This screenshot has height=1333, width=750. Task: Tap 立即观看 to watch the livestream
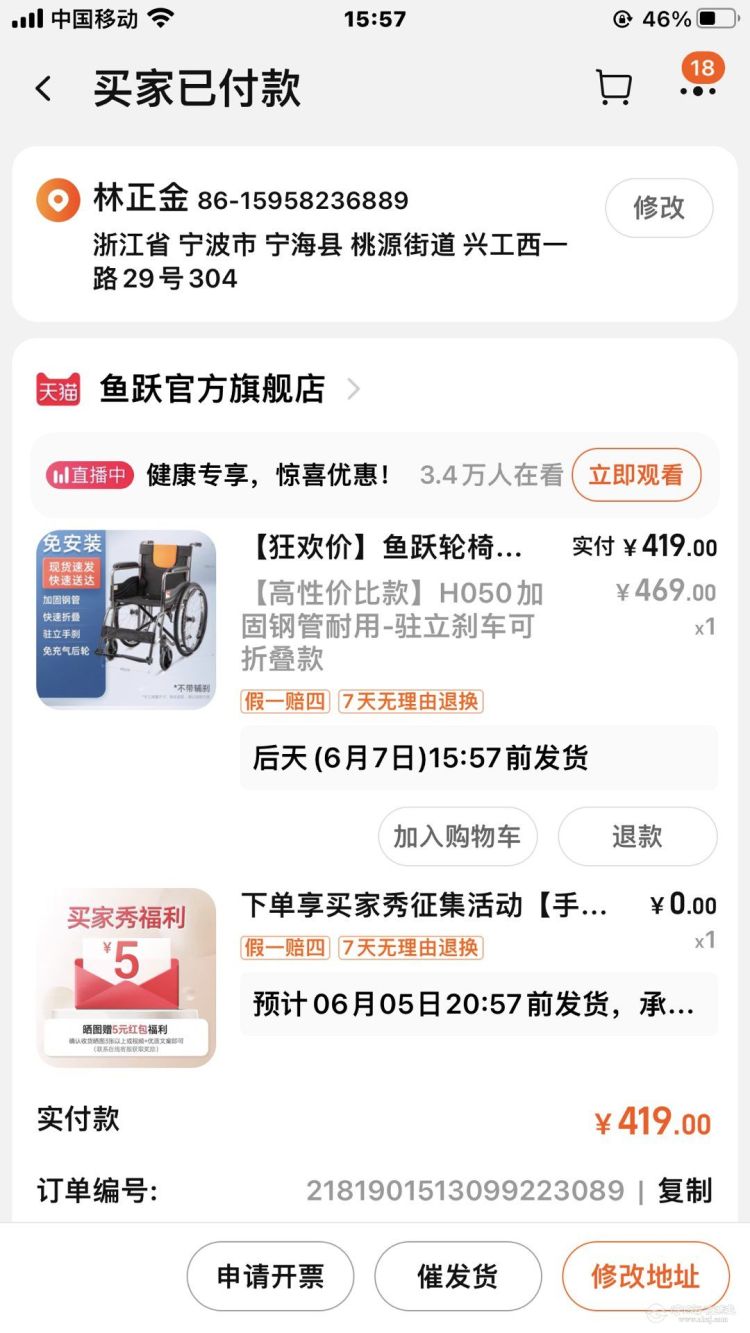[636, 475]
